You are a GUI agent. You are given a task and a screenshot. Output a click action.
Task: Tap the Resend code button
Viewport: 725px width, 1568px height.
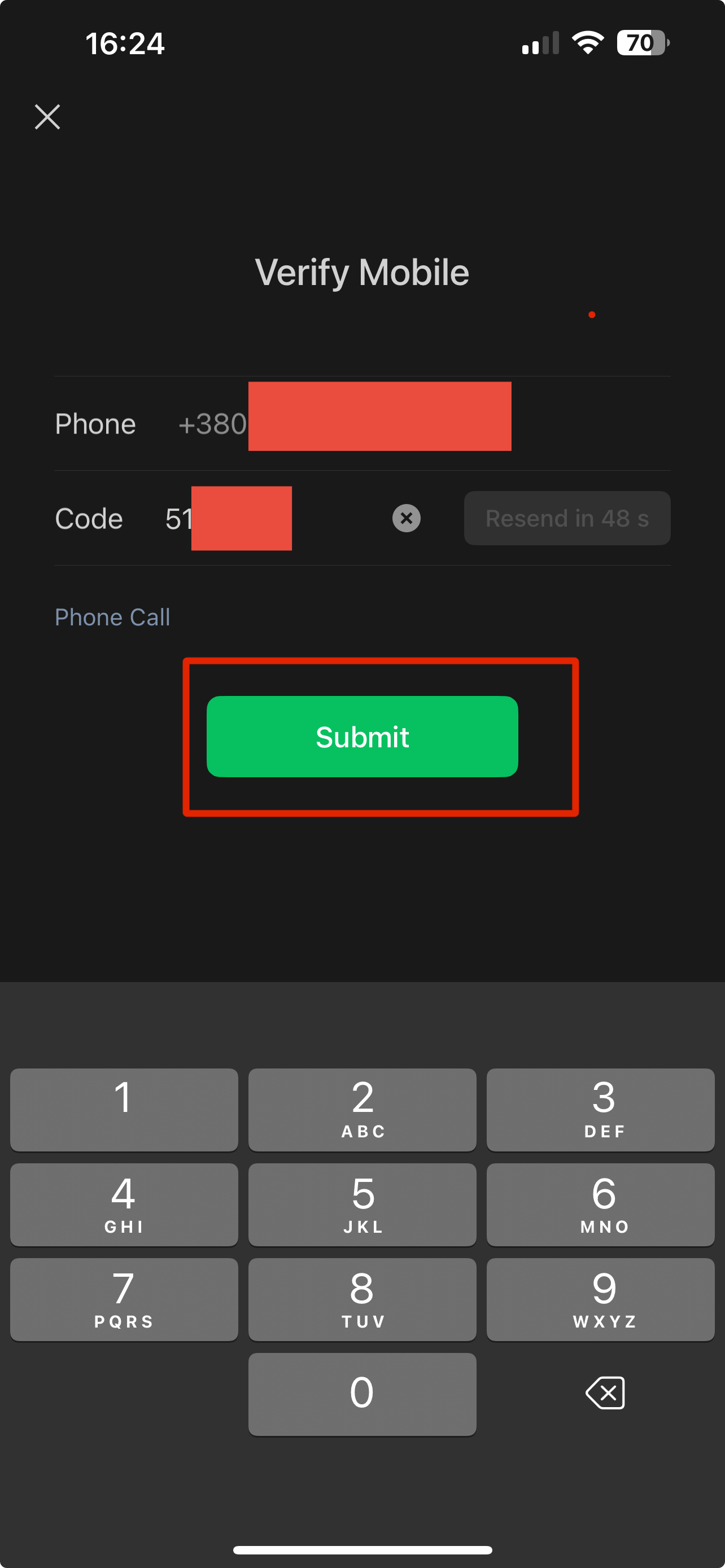[567, 518]
